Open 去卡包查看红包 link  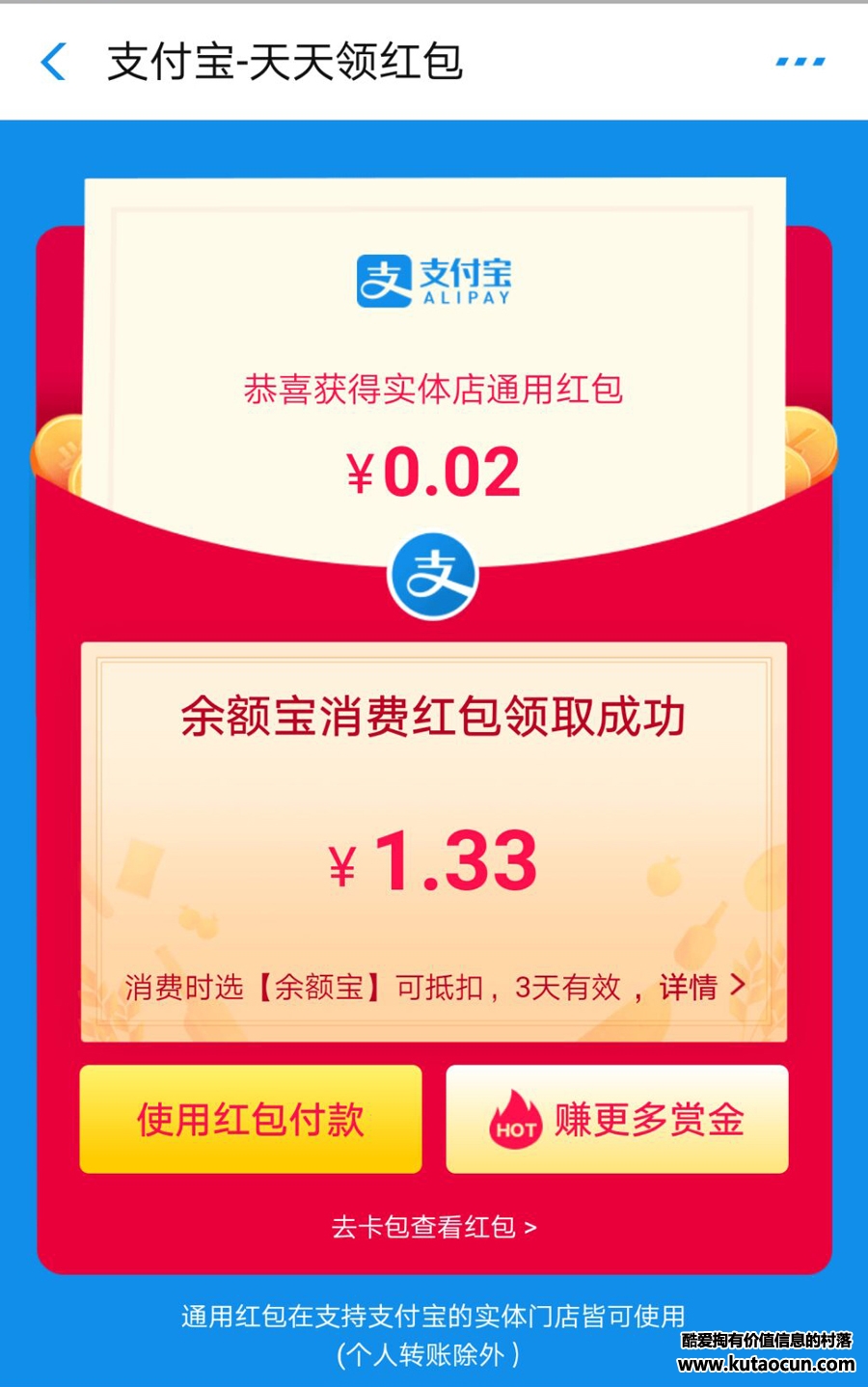(434, 1227)
